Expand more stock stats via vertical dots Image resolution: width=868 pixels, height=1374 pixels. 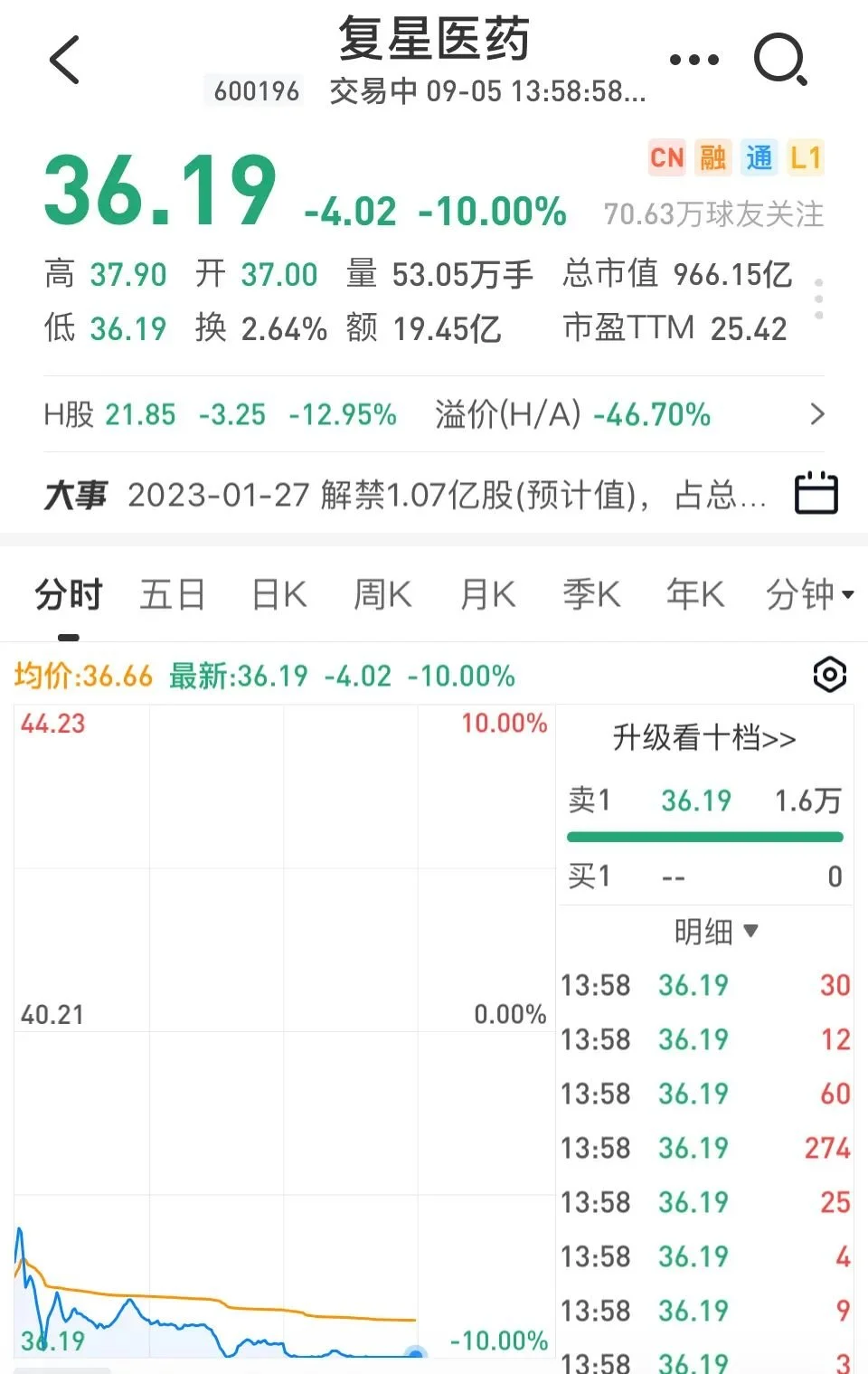click(x=818, y=299)
